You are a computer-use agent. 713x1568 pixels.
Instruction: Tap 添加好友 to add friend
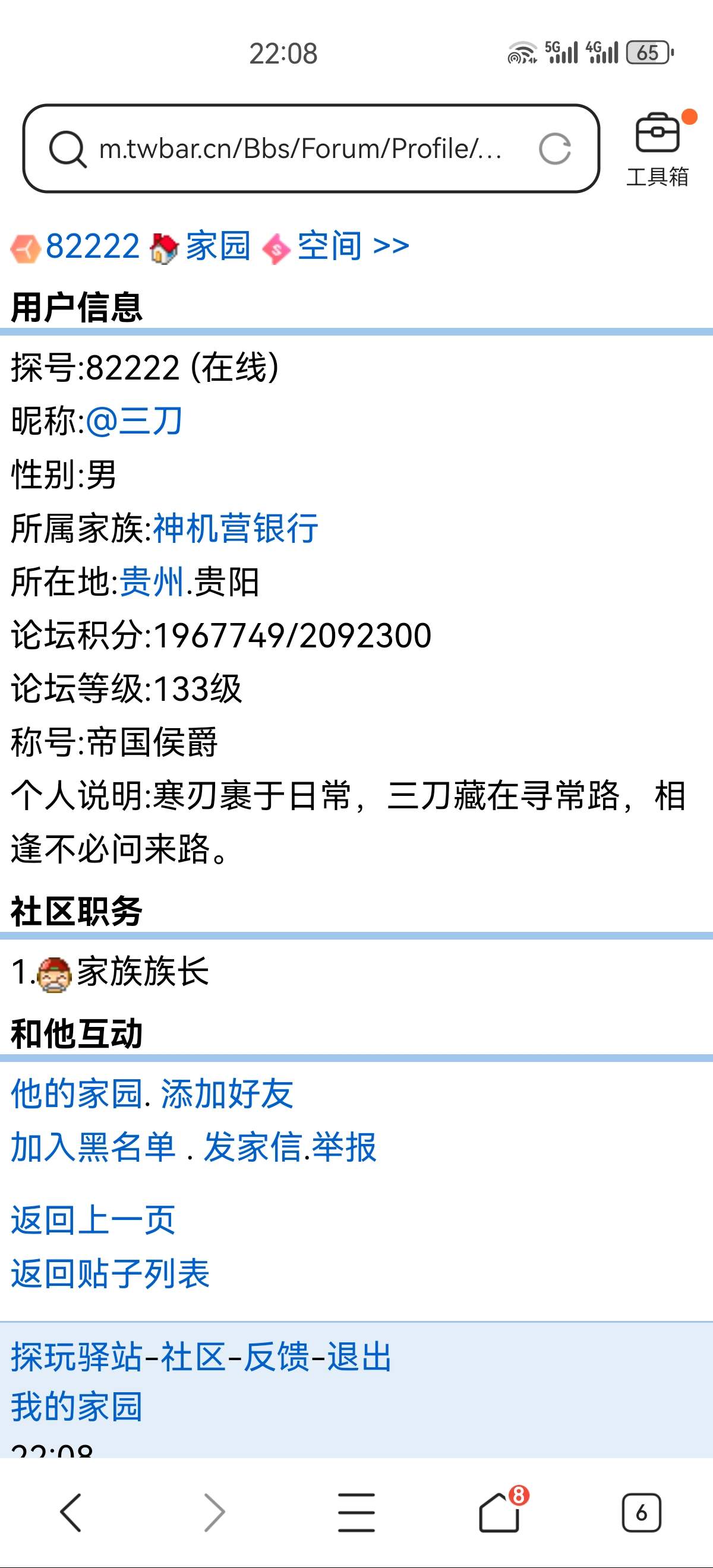point(226,1094)
